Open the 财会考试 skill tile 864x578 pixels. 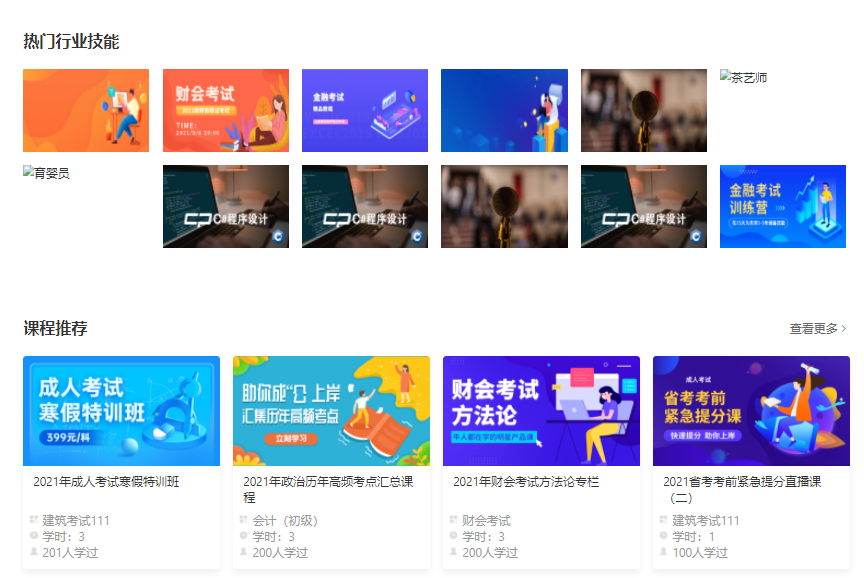click(x=225, y=110)
